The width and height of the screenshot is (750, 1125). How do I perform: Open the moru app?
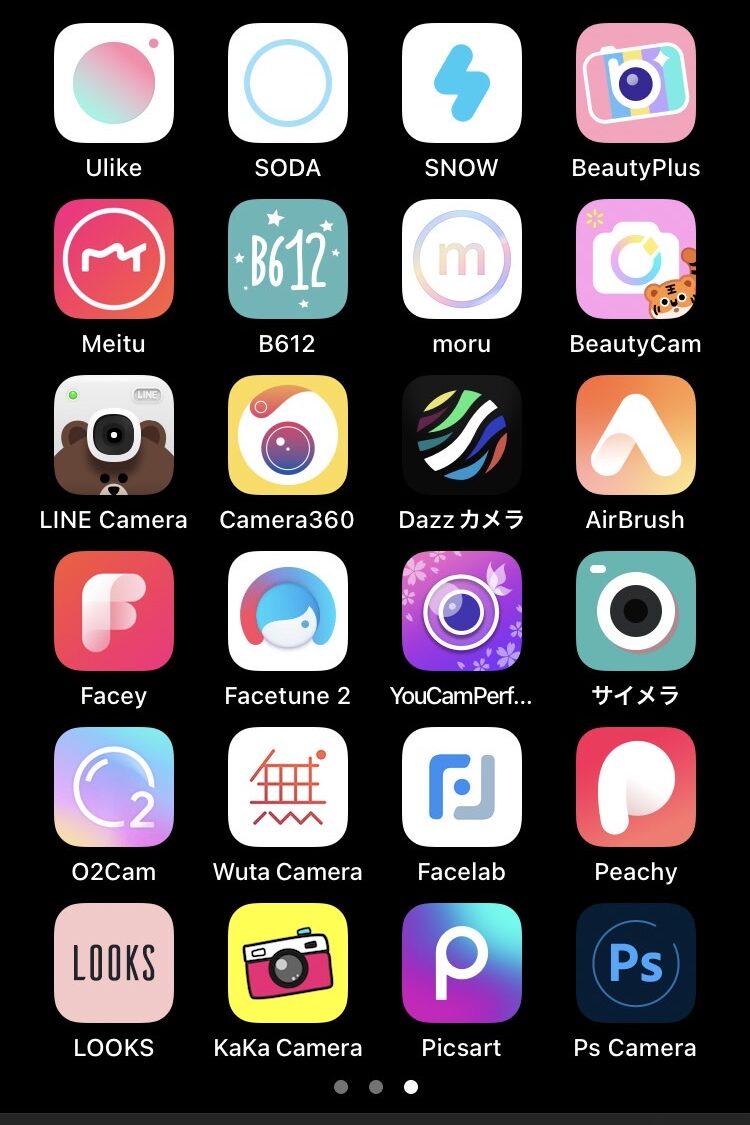(x=461, y=260)
